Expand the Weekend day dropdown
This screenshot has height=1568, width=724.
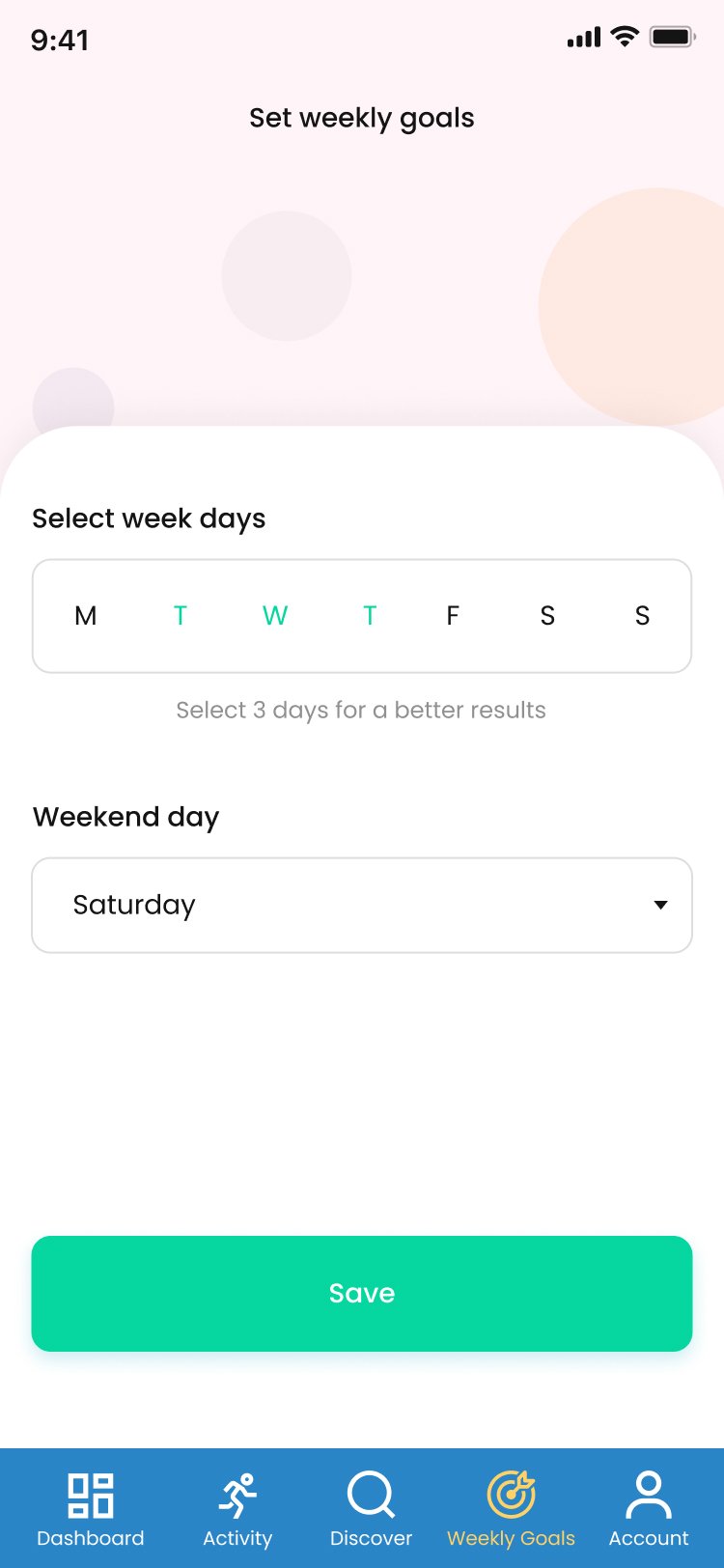(362, 906)
